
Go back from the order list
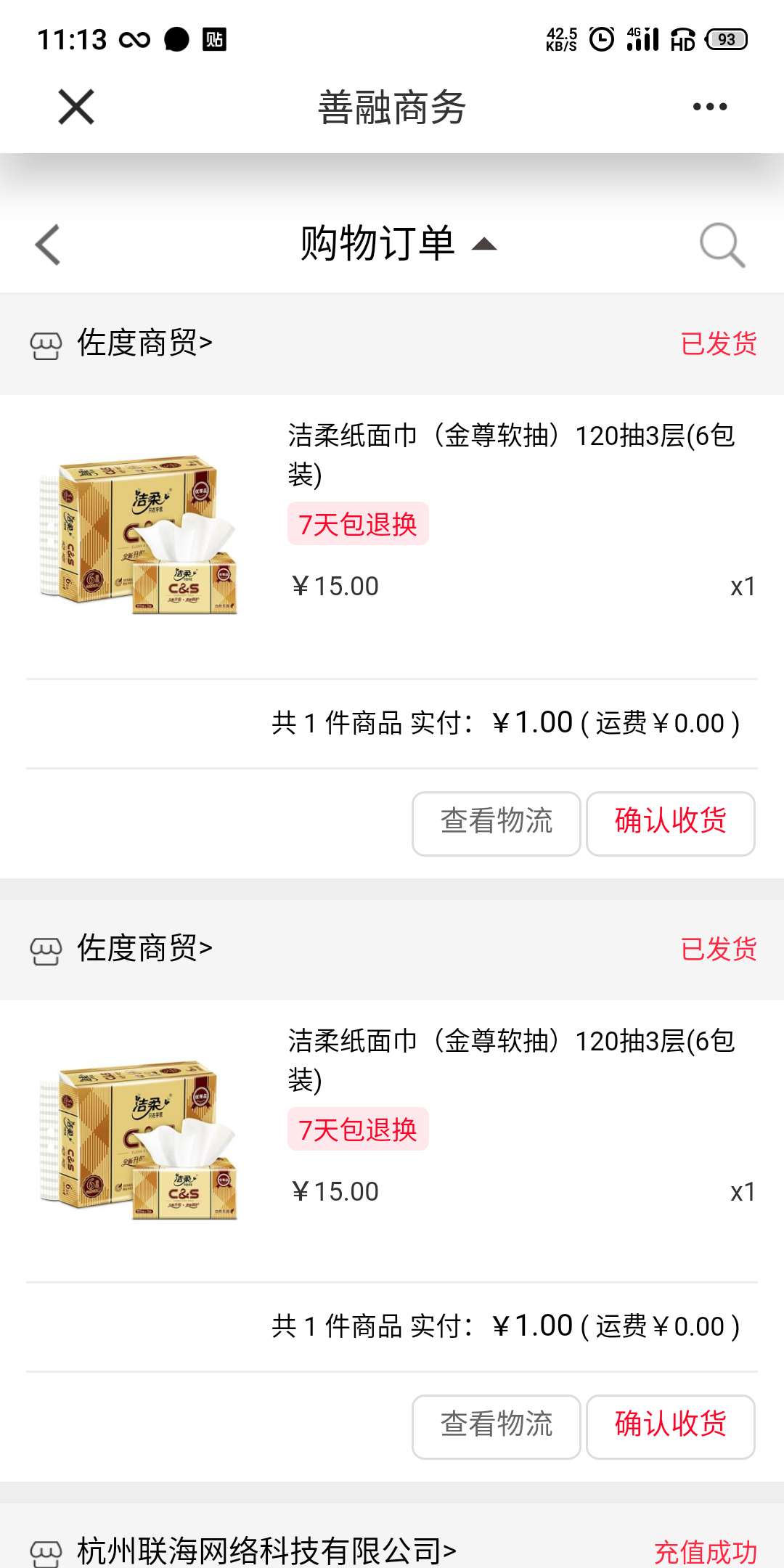click(x=48, y=245)
